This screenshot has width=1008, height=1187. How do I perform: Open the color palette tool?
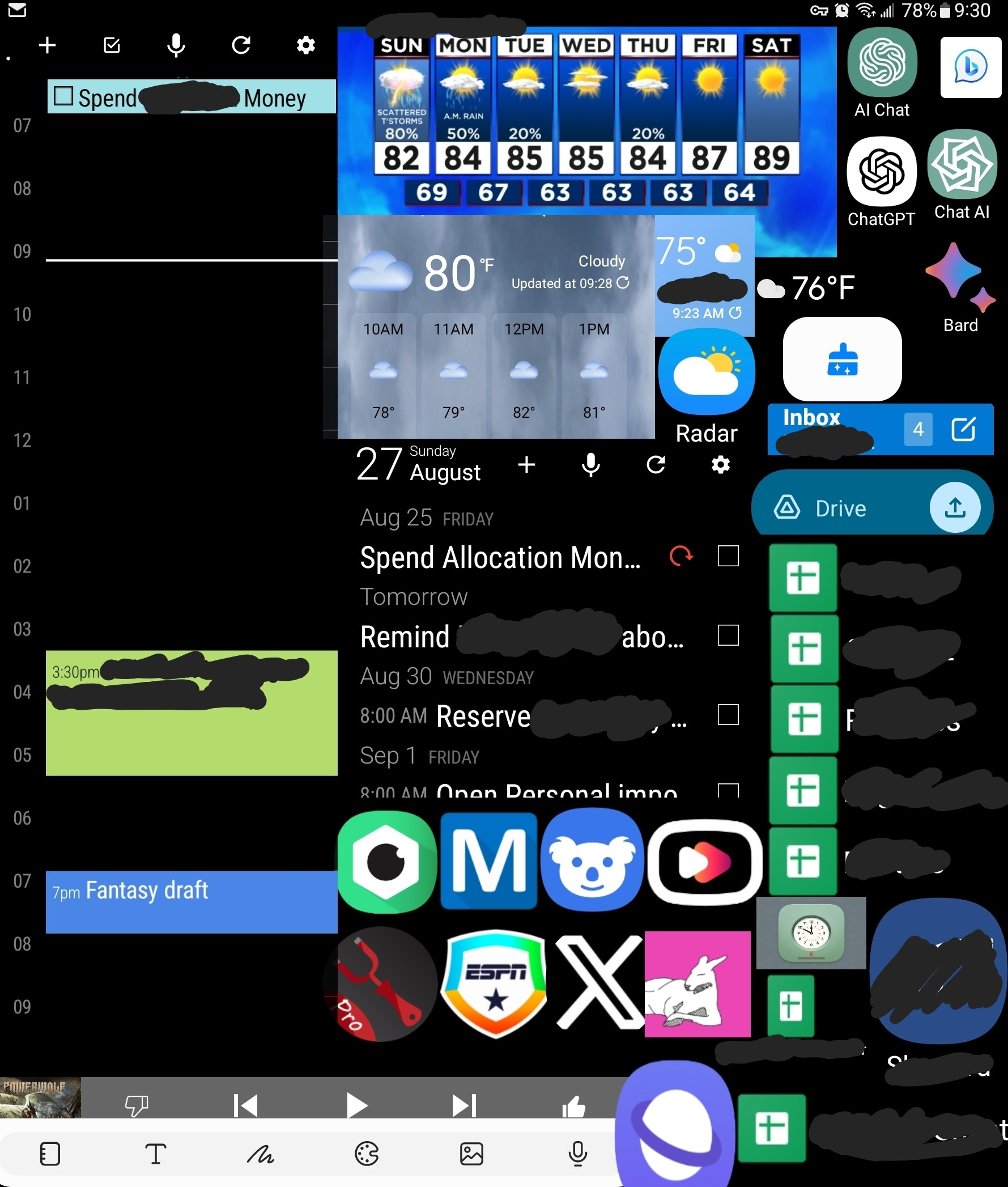coord(367,1154)
